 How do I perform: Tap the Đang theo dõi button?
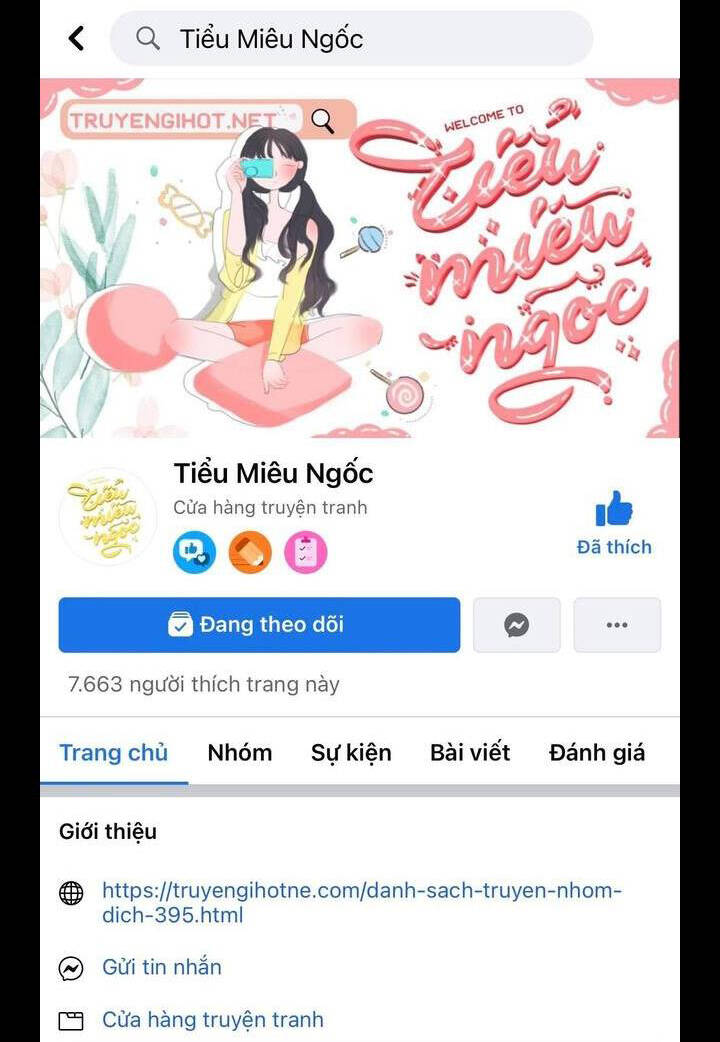tap(259, 625)
